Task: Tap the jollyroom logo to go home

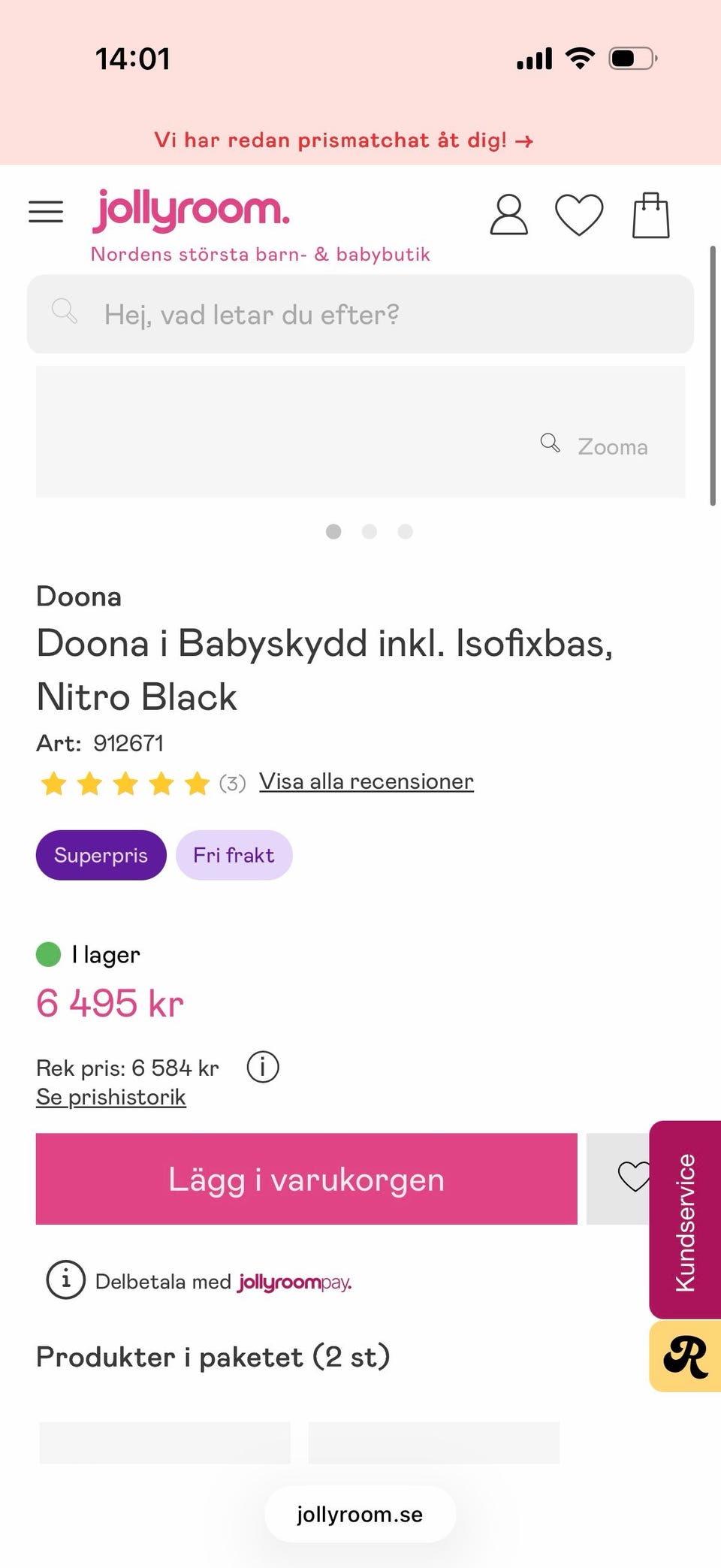Action: point(191,210)
